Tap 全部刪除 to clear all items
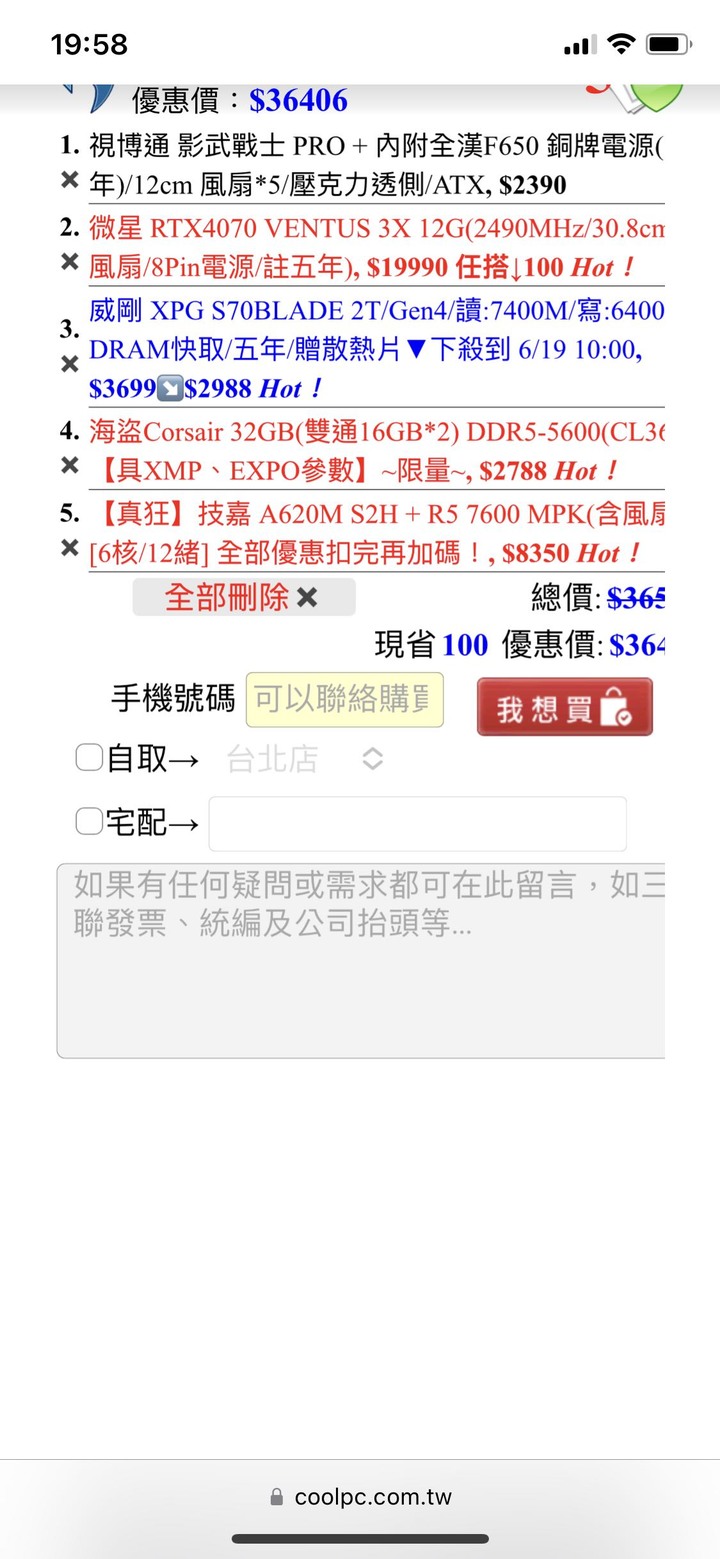720x1559 pixels. pyautogui.click(x=243, y=597)
